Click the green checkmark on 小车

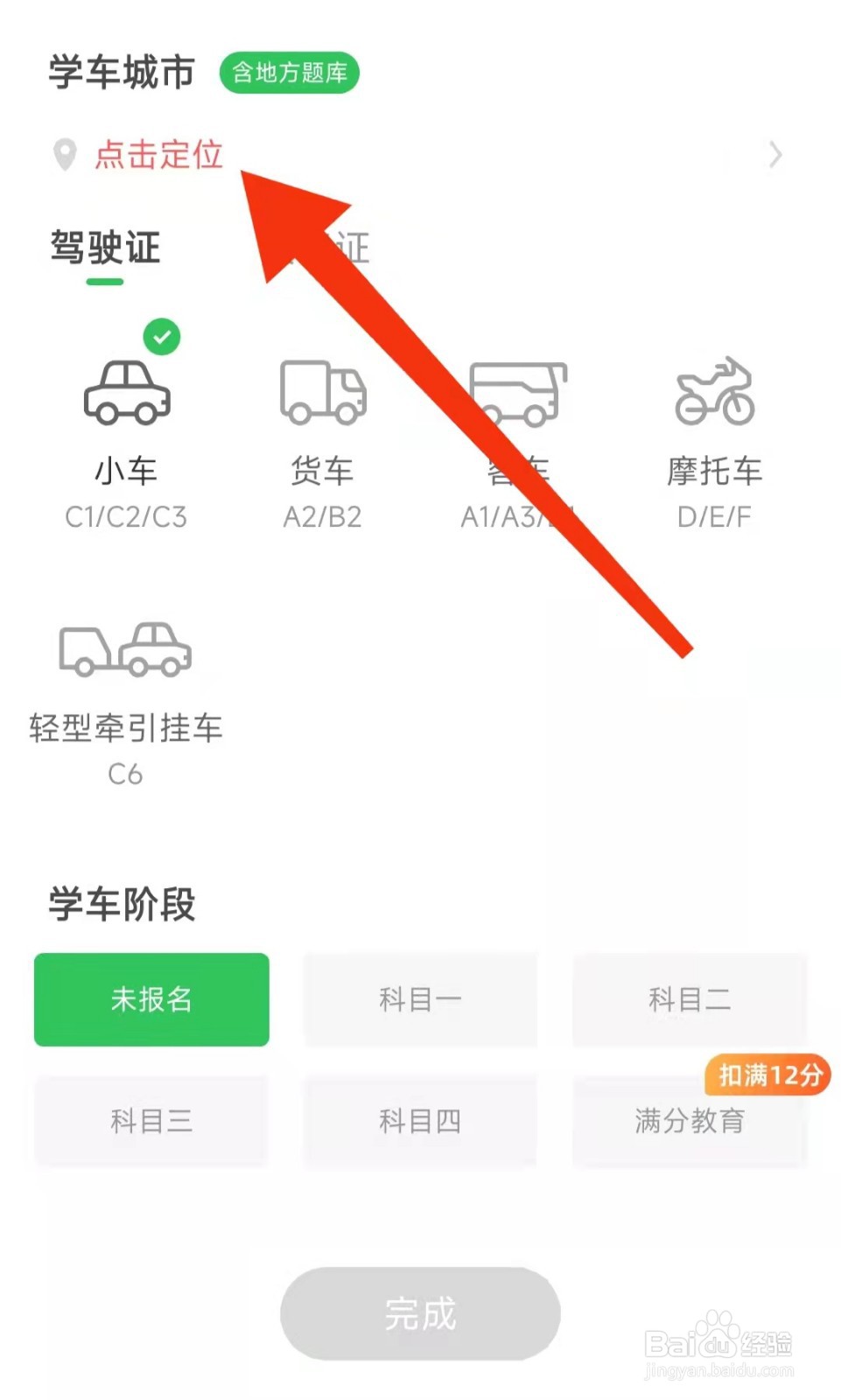[161, 335]
